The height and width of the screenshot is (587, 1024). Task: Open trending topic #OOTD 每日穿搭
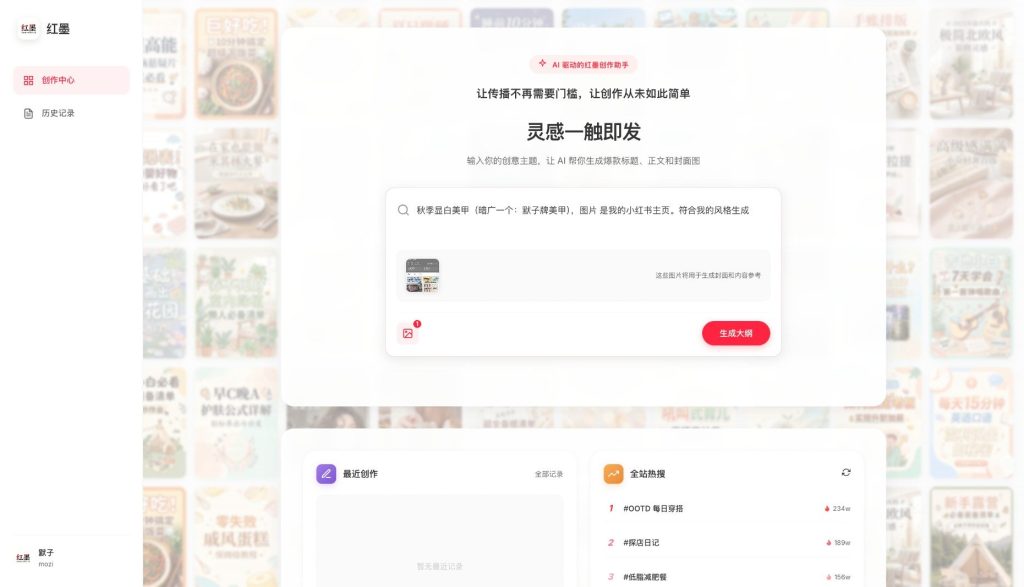click(x=653, y=508)
